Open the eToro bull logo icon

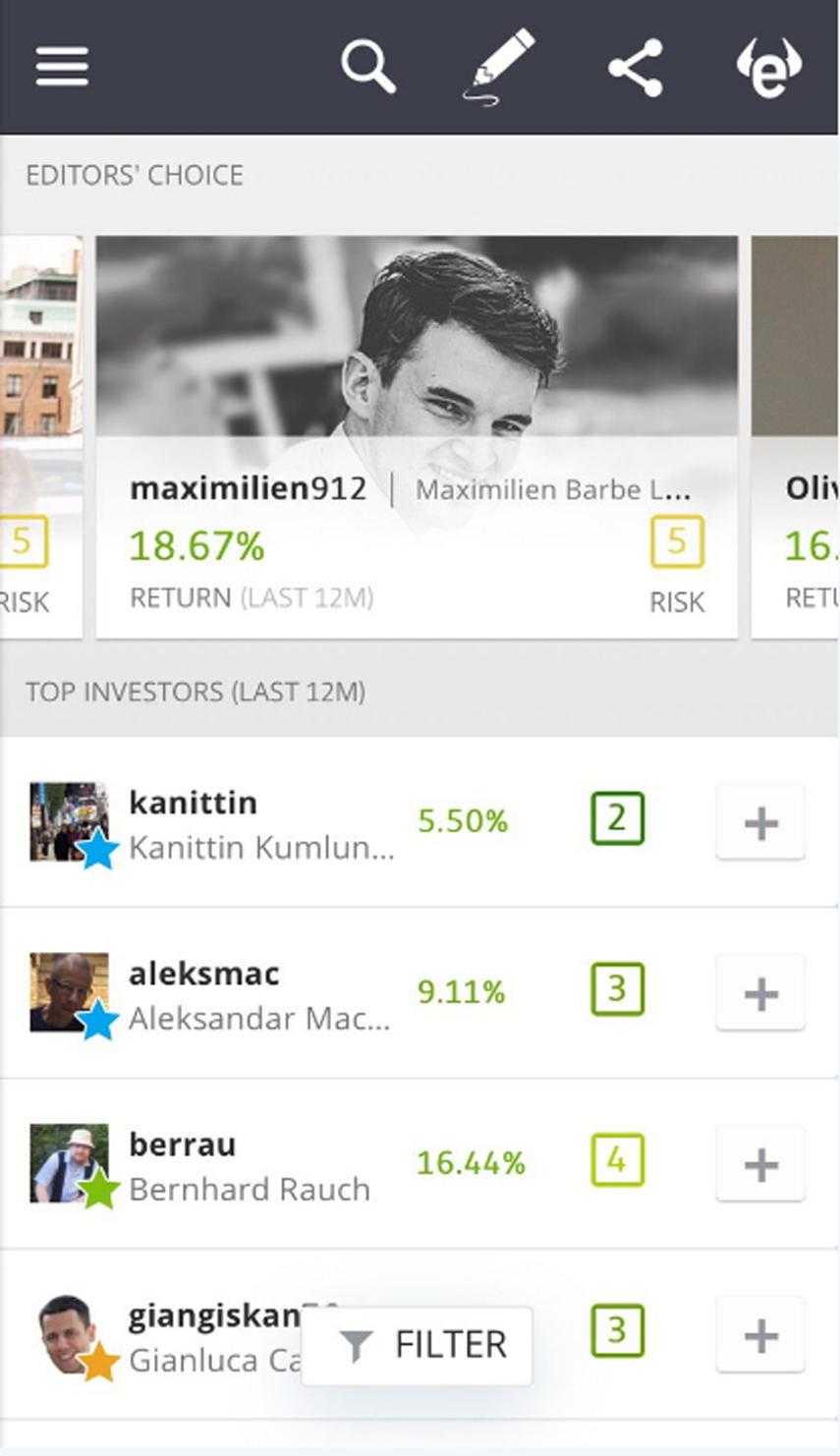pos(768,67)
